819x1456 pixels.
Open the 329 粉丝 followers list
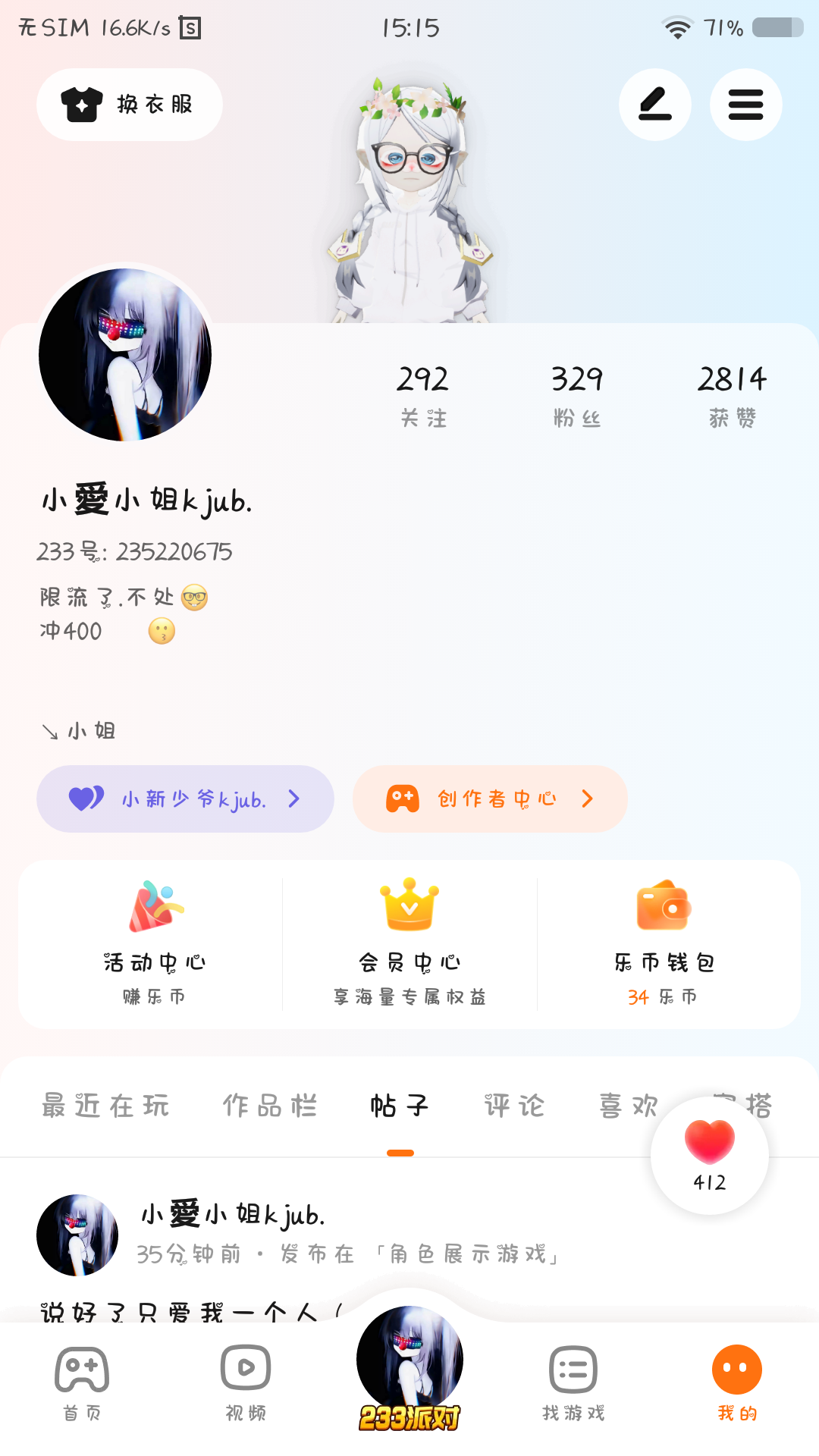pos(577,396)
